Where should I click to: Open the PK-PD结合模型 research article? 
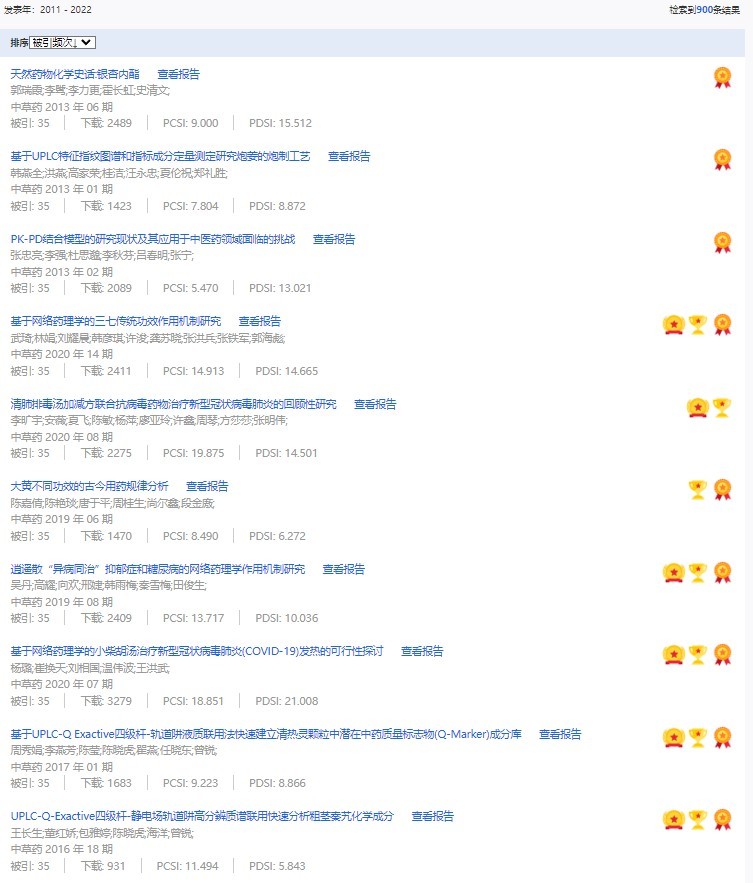[x=153, y=239]
